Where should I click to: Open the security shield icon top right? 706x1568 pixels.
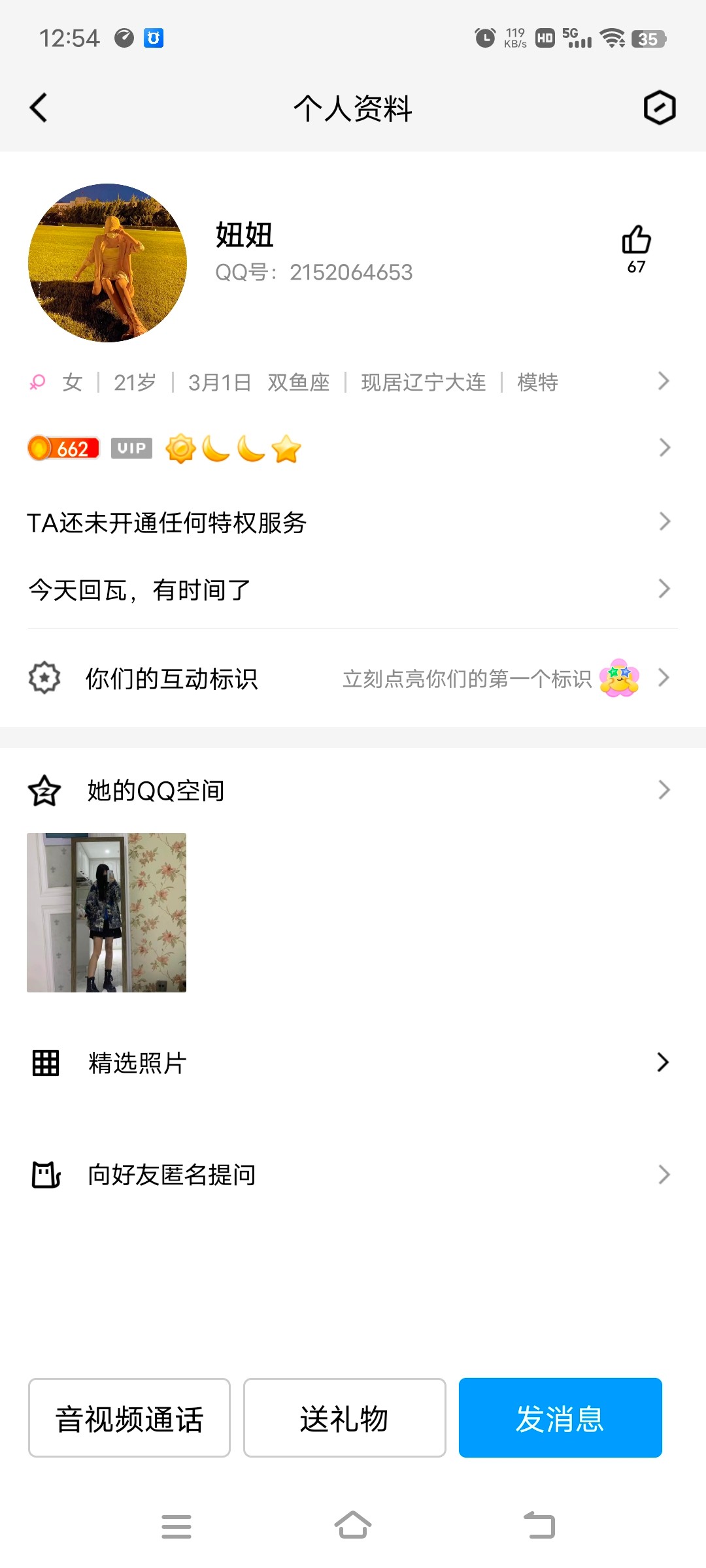659,108
